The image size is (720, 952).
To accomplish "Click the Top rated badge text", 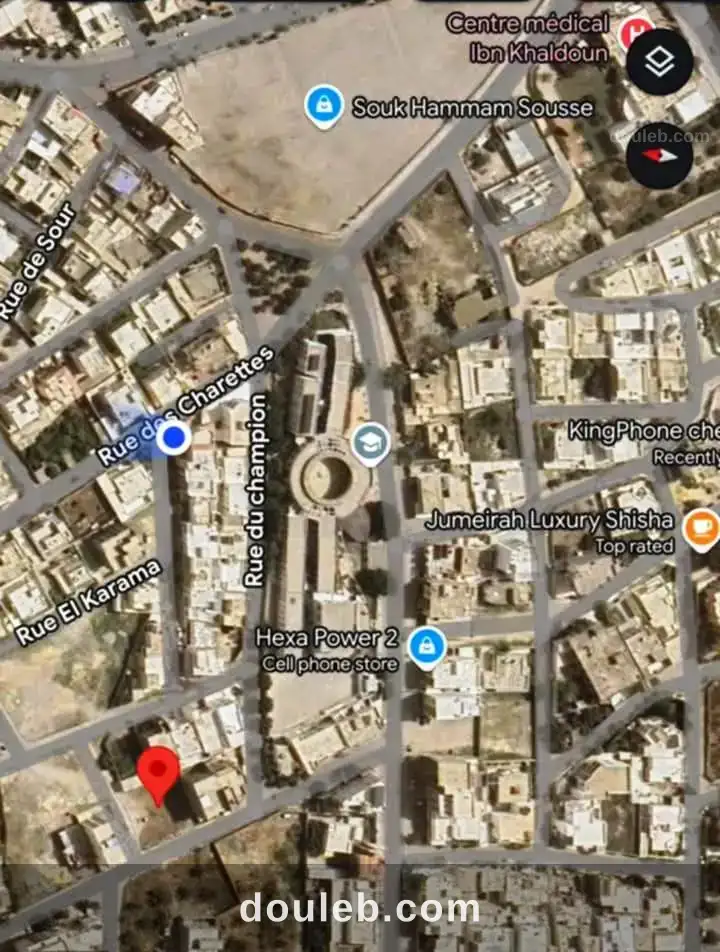I will (x=634, y=547).
